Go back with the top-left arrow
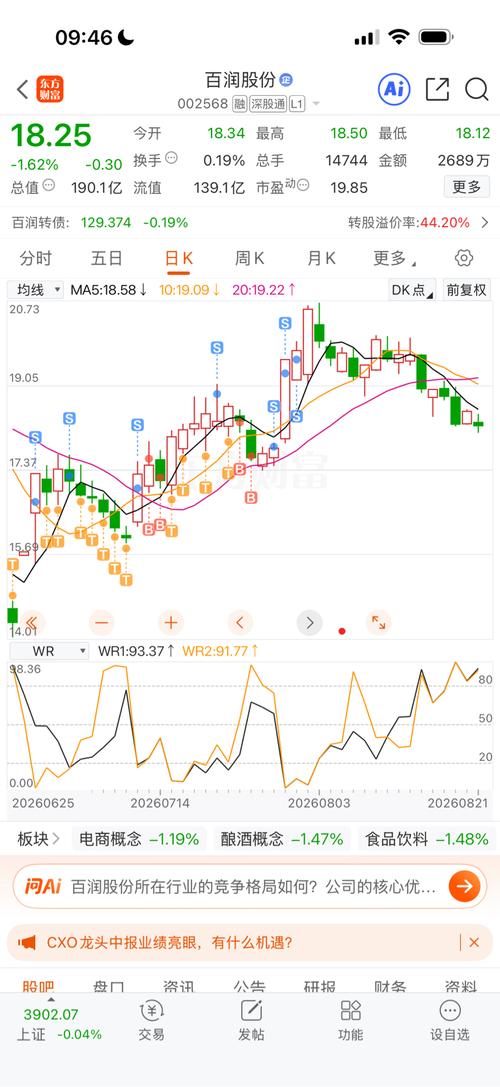 (x=22, y=89)
